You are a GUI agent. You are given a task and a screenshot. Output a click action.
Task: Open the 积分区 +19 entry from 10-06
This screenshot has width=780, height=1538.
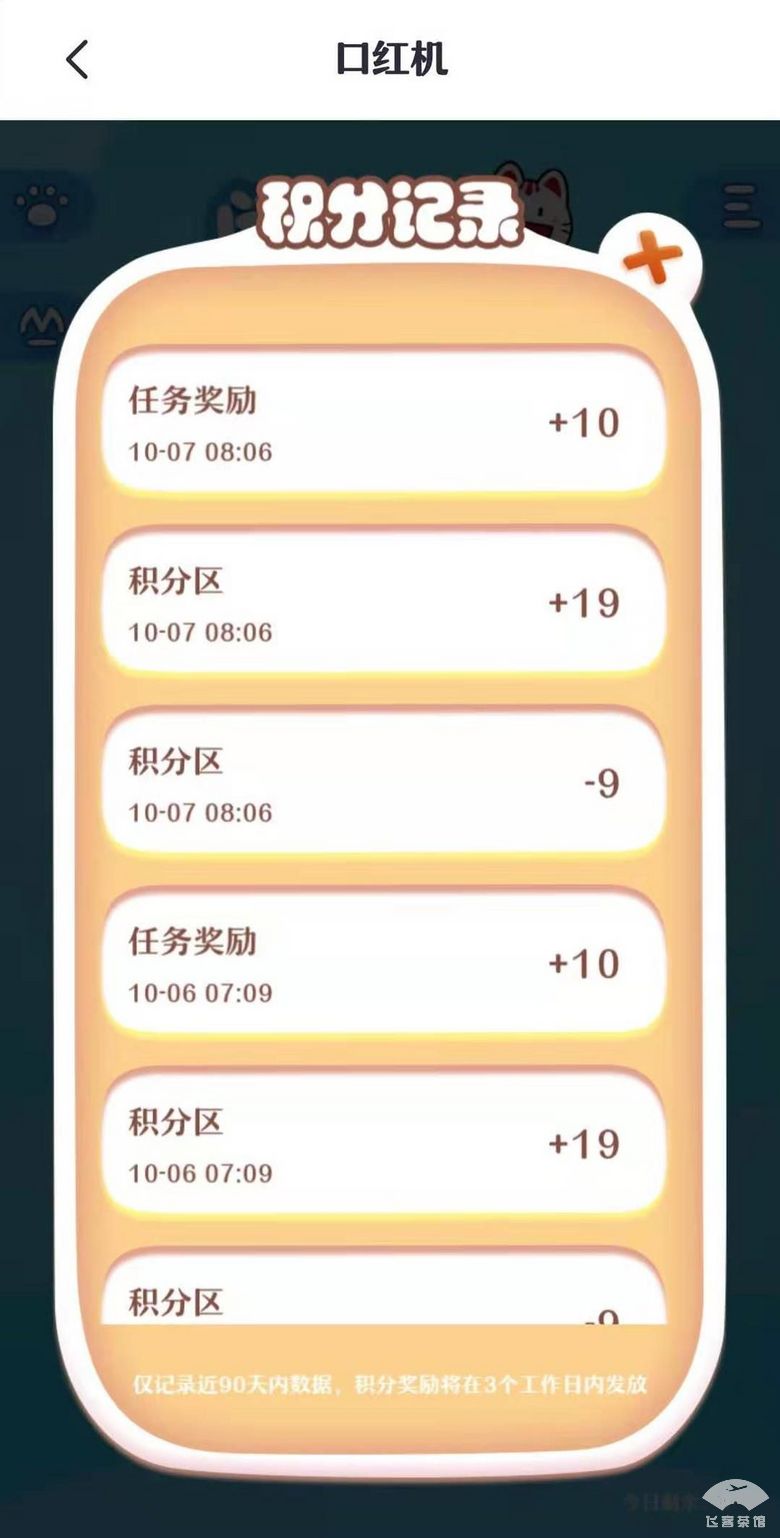point(390,1143)
